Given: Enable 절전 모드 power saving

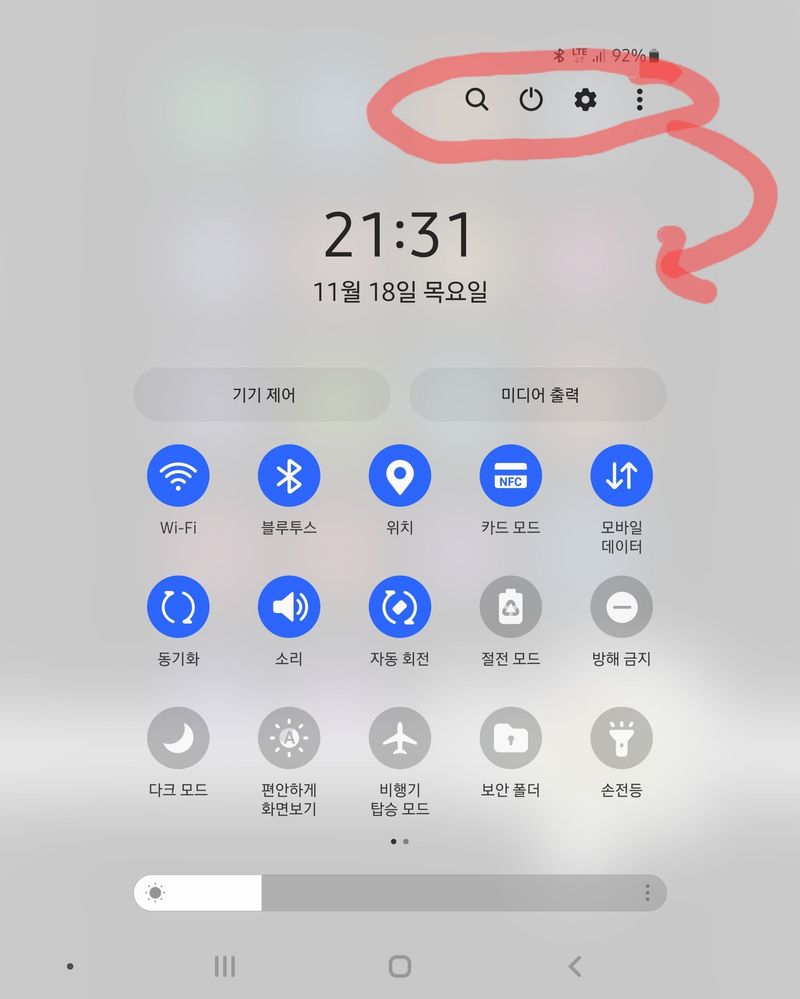Looking at the screenshot, I should click(x=511, y=607).
